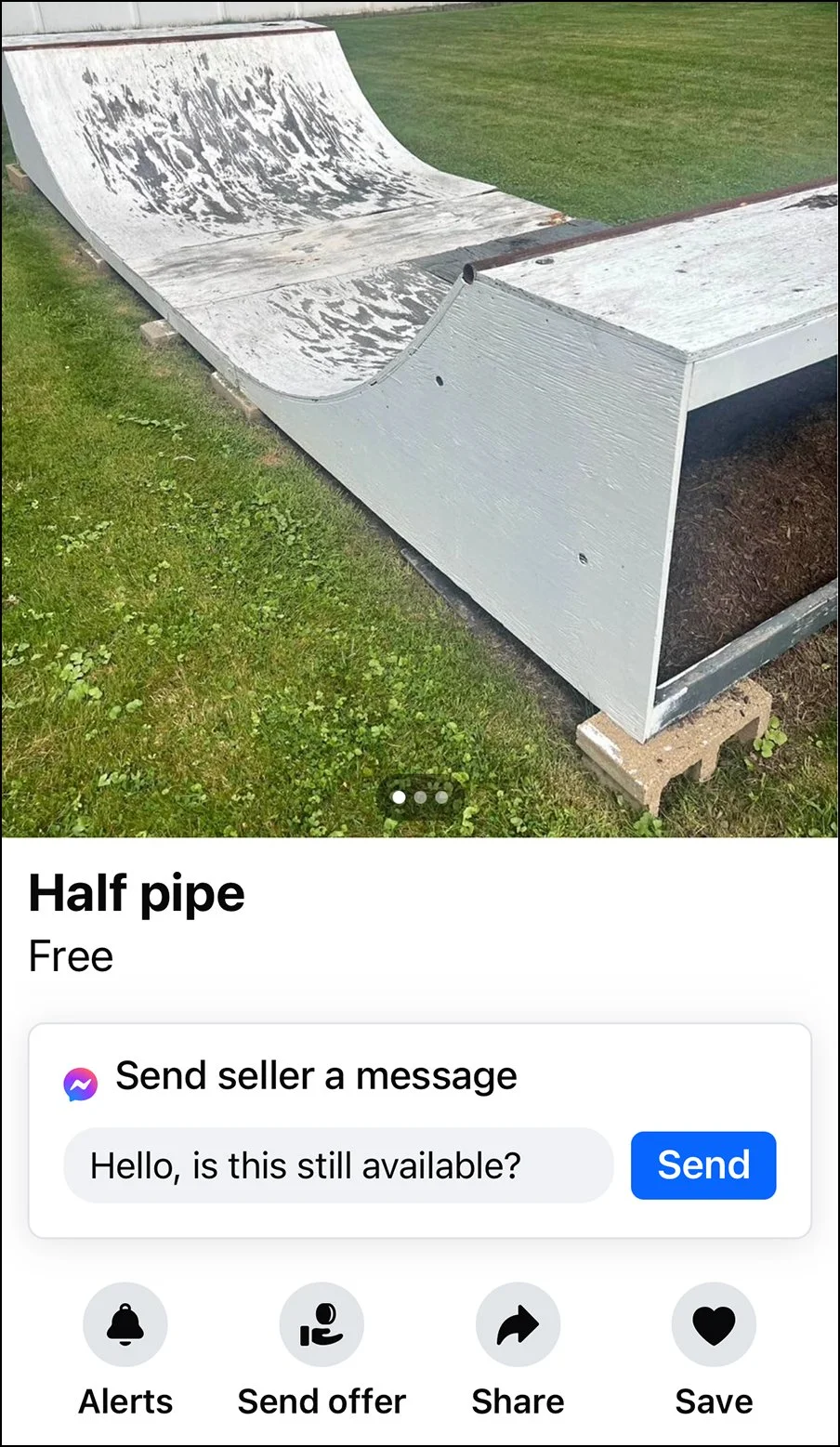Turn on Alerts for this listing
The height and width of the screenshot is (1447, 840).
(x=125, y=1325)
